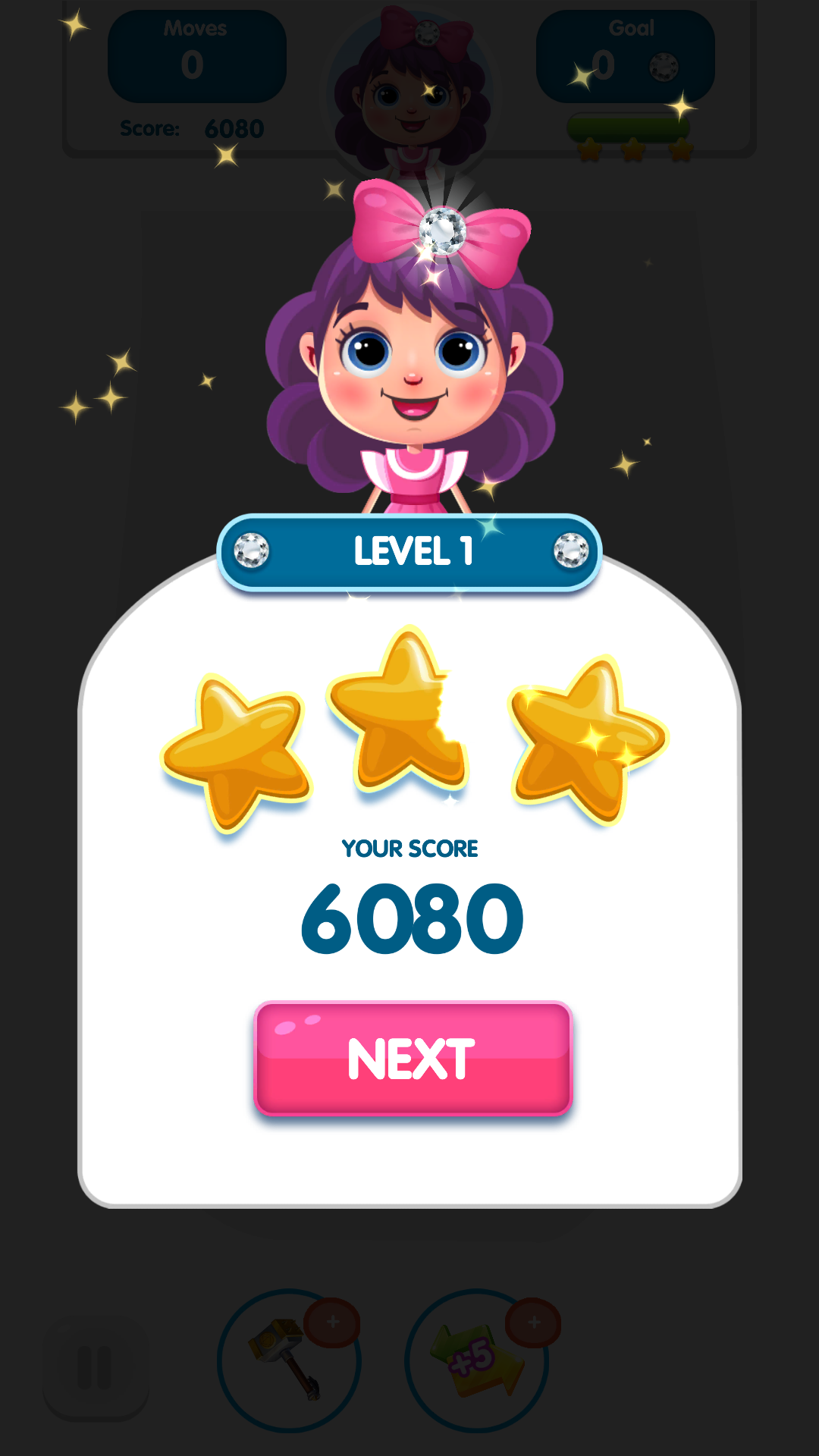Tap the first gold star
This screenshot has height=1456, width=819.
[x=235, y=747]
